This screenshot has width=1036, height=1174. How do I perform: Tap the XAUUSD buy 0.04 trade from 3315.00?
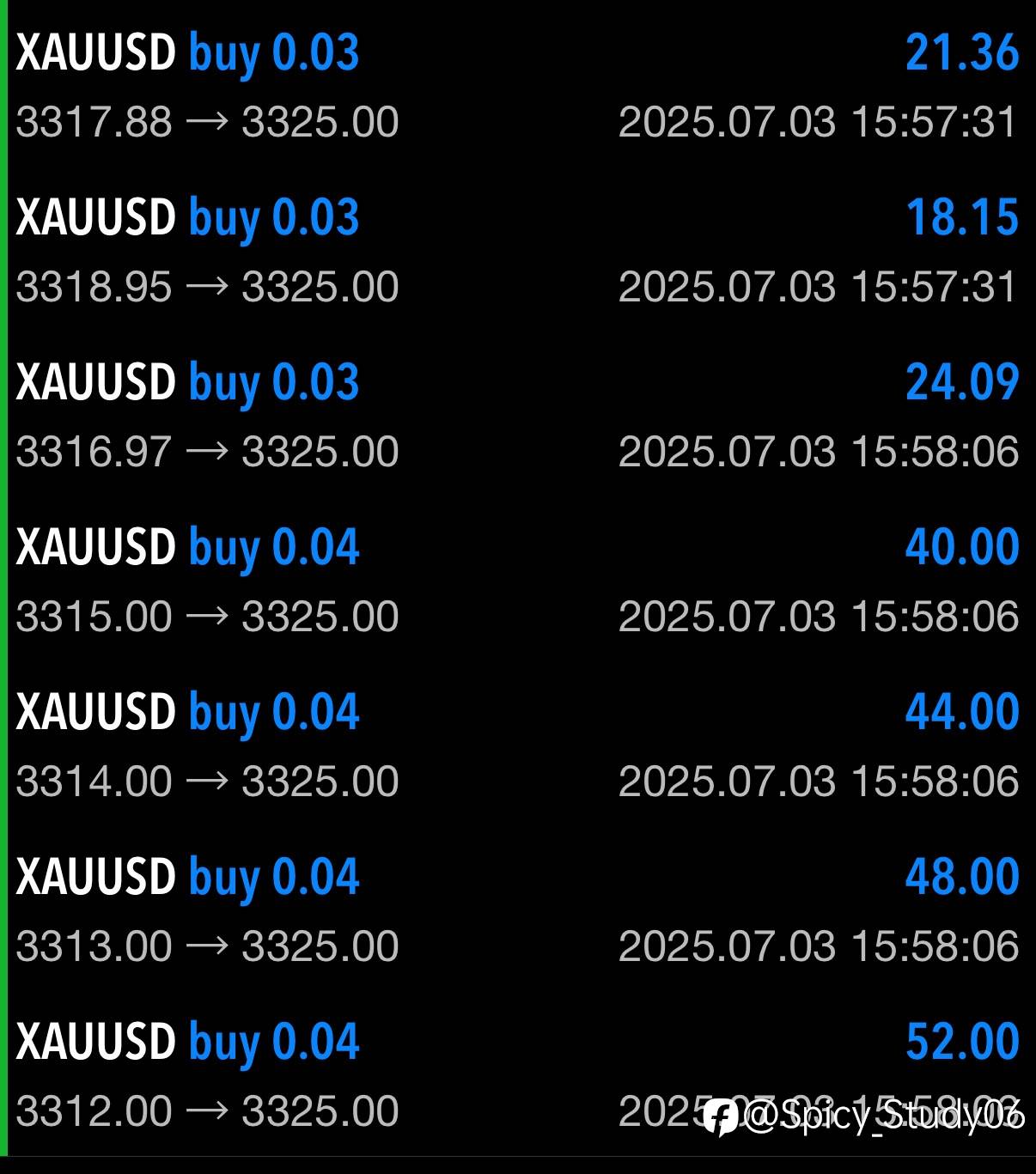tap(517, 581)
